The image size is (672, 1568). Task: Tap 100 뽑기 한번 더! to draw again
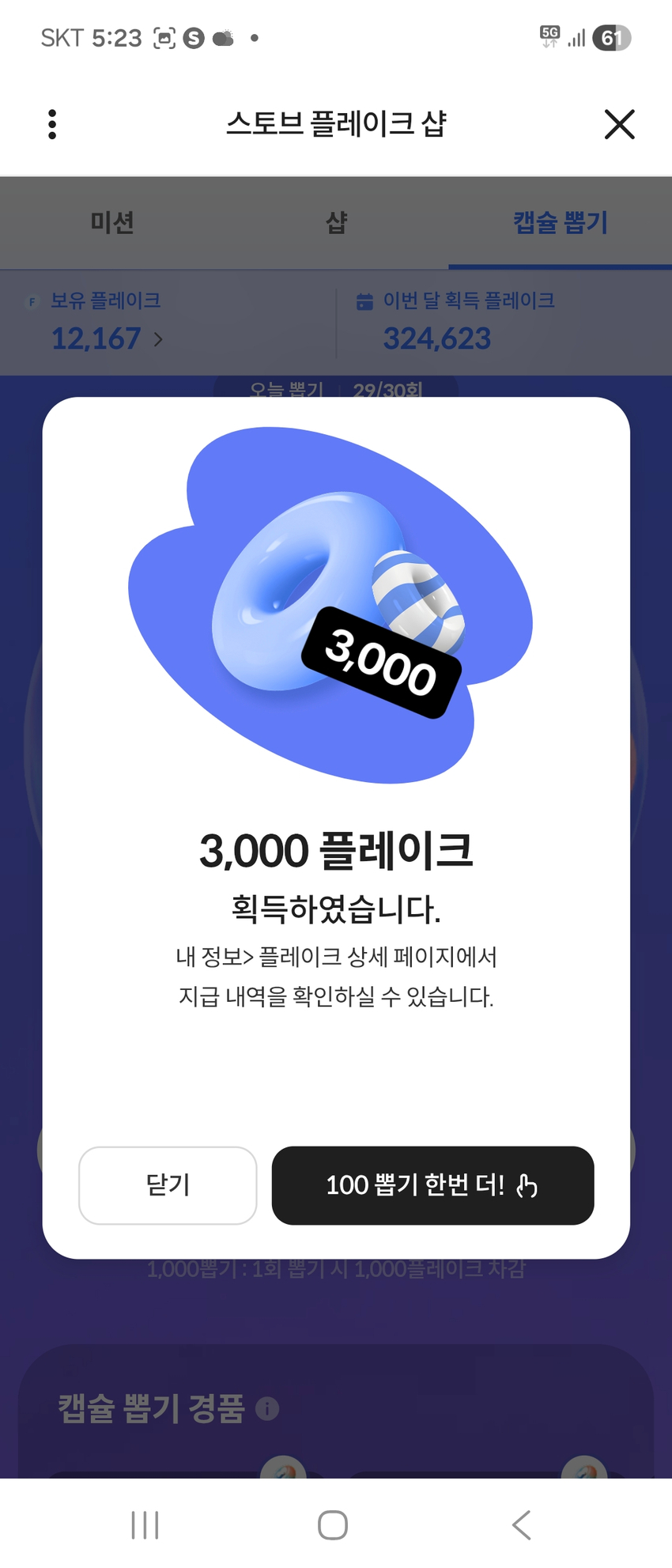(x=432, y=1185)
